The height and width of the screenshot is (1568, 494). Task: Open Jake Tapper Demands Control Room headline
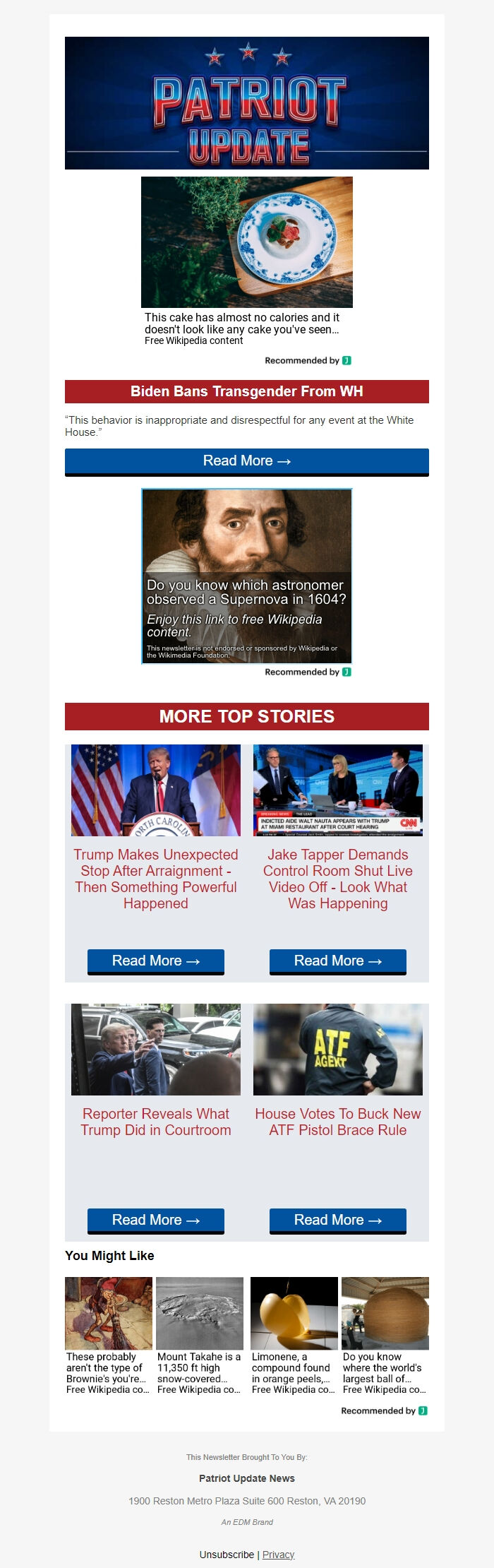[337, 879]
